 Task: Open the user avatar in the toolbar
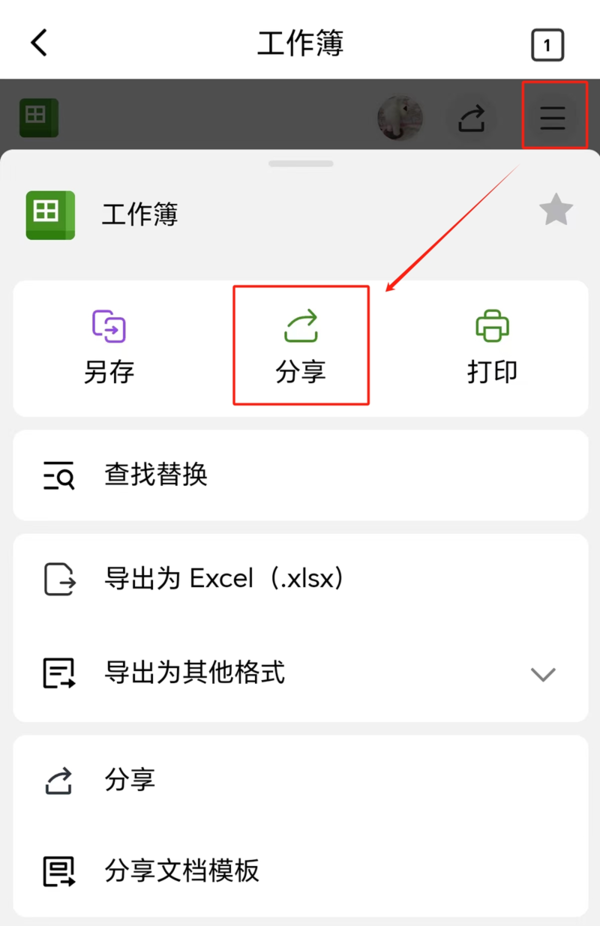click(399, 118)
